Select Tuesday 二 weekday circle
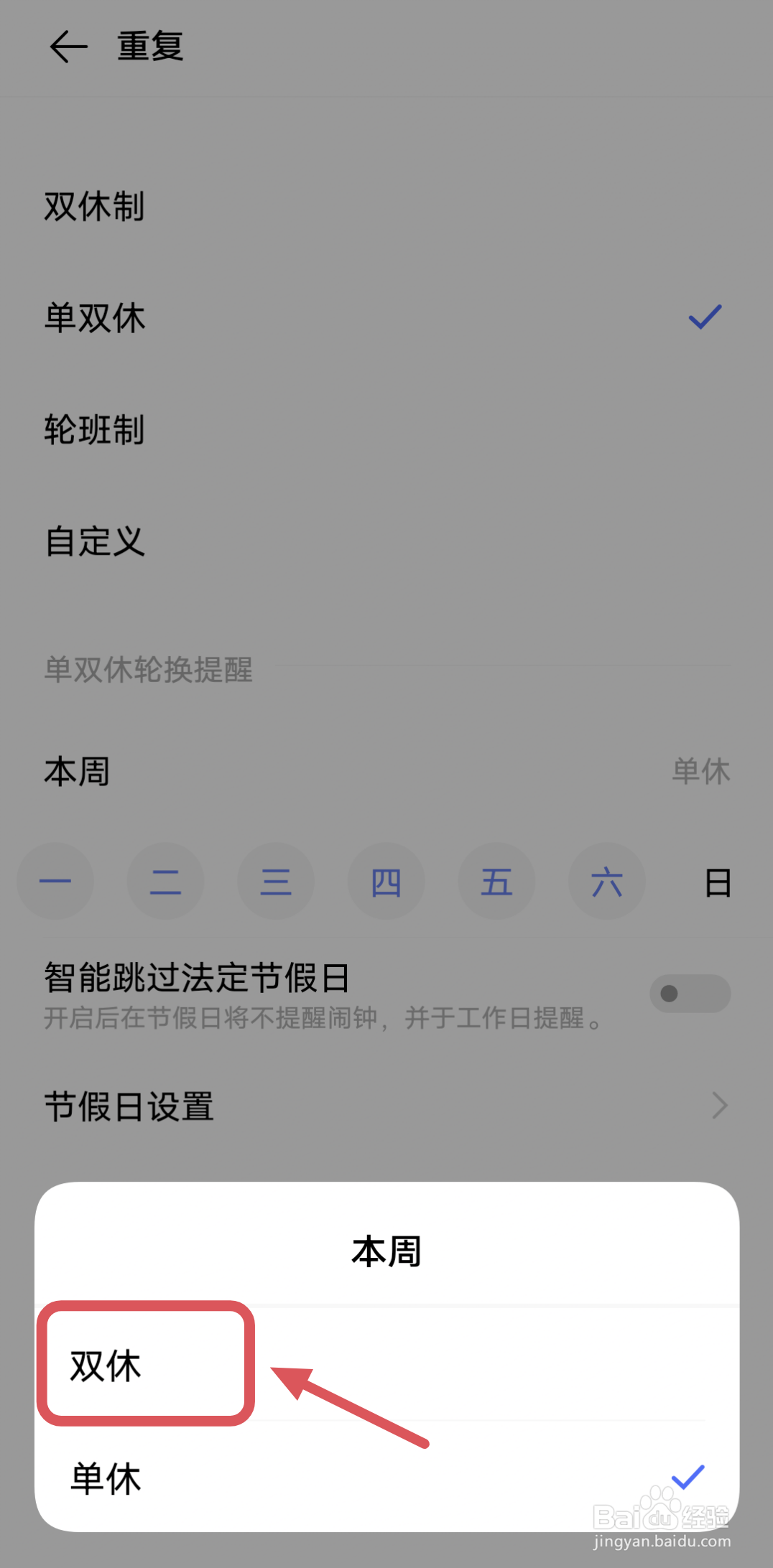The height and width of the screenshot is (1568, 773). click(x=165, y=882)
